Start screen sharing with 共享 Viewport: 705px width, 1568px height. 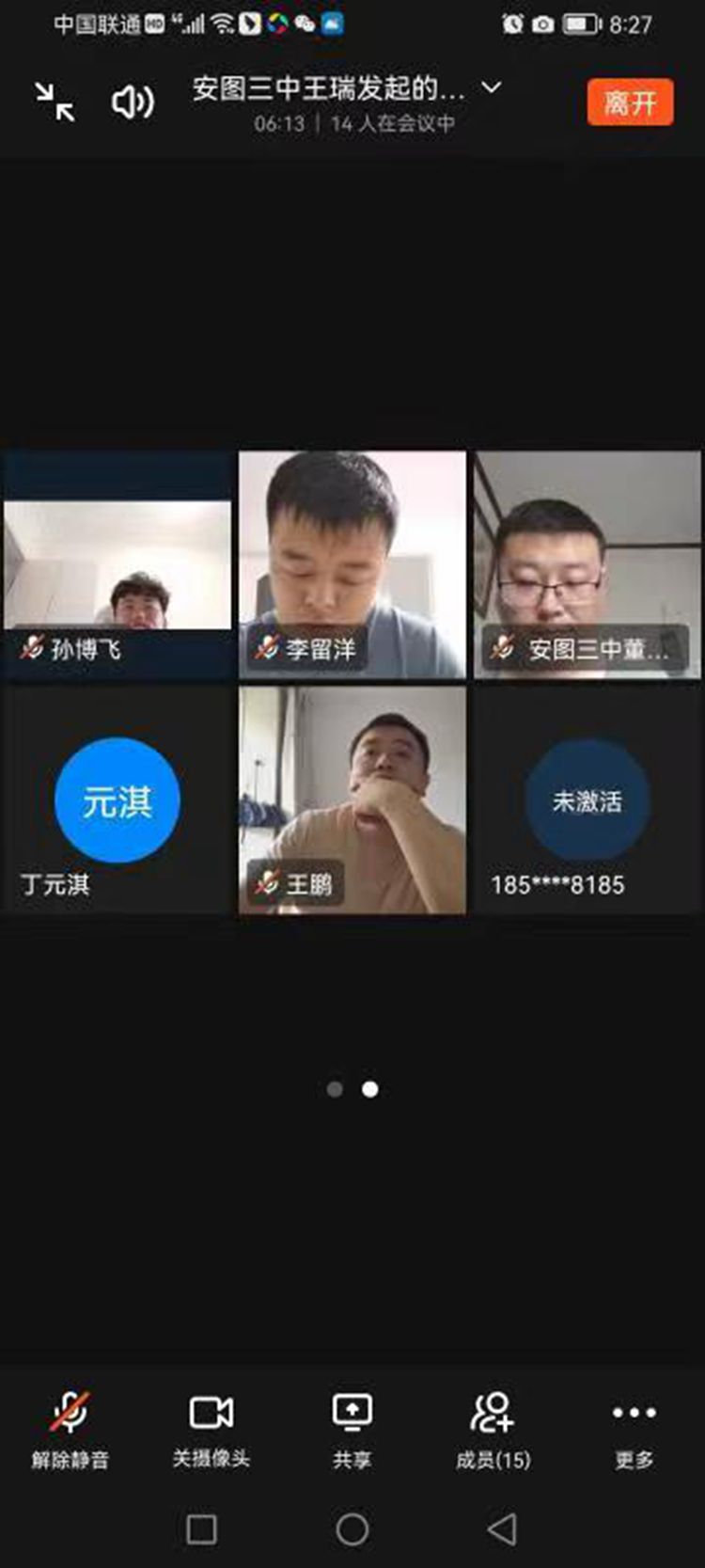(x=352, y=1430)
